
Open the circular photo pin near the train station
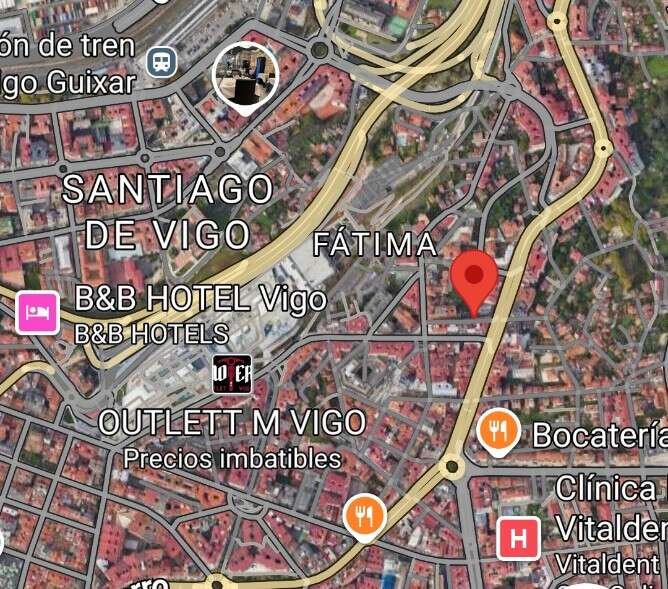(245, 76)
